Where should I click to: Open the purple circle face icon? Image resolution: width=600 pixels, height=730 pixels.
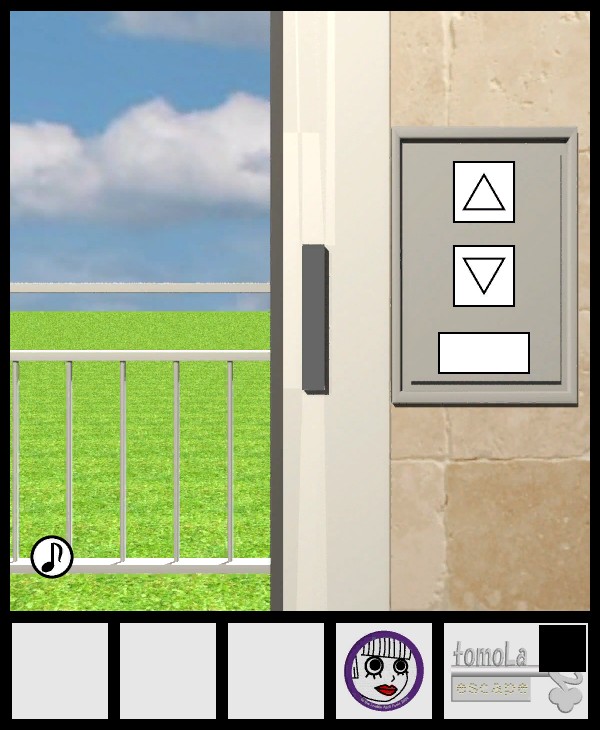tap(383, 671)
